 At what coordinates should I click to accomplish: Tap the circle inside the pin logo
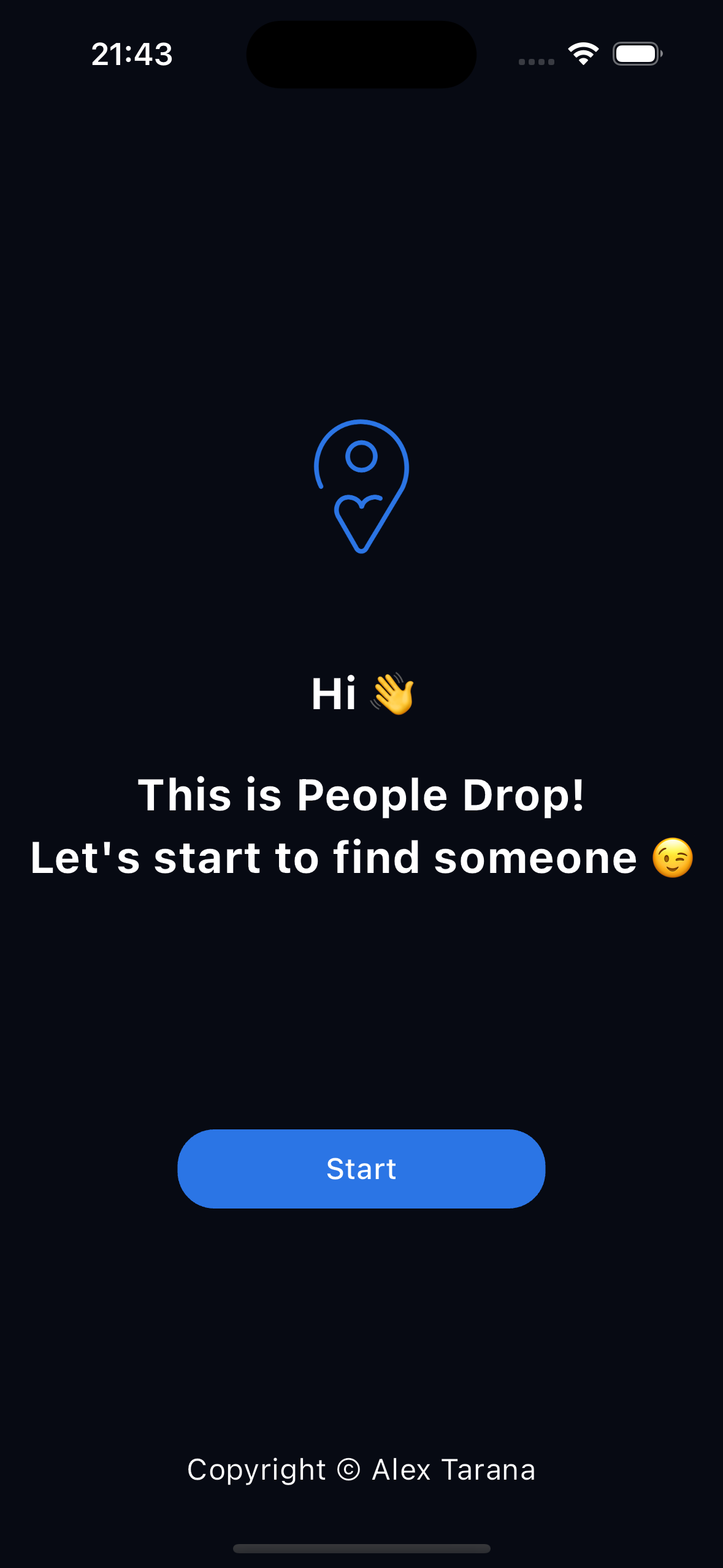[362, 458]
